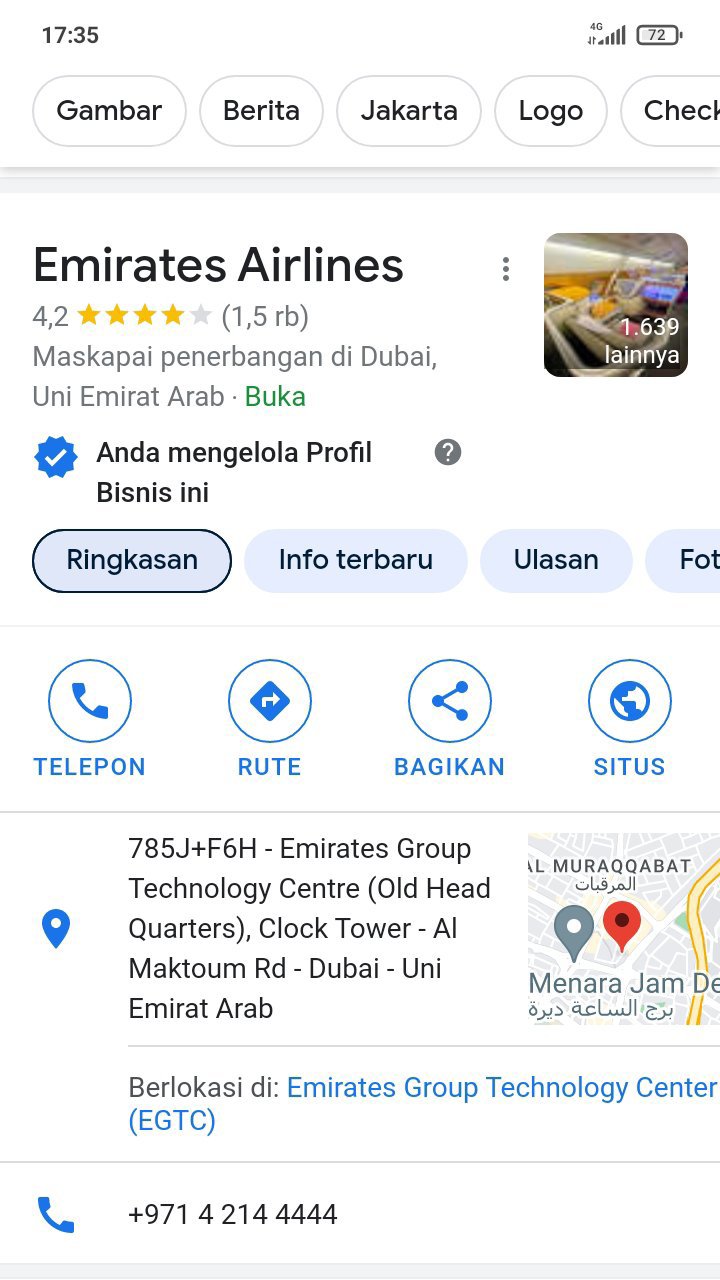720x1280 pixels.
Task: Open the photo thumbnail with 1.639 lainnya
Action: 615,305
